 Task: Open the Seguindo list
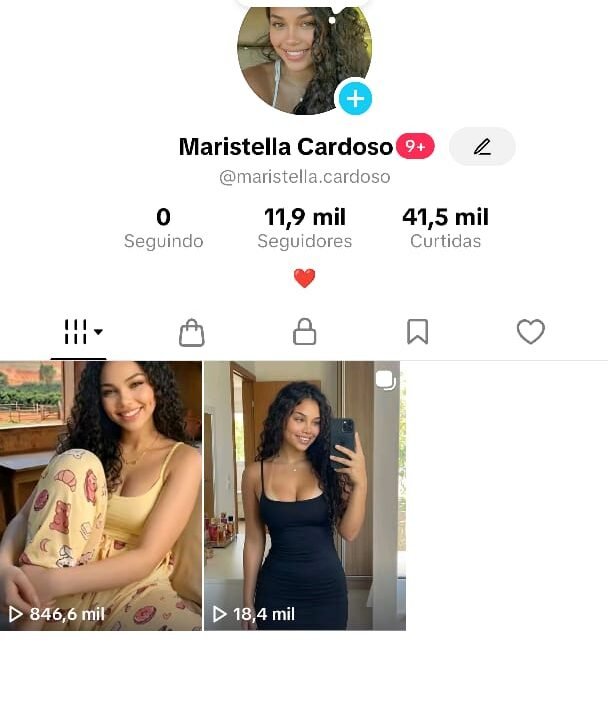(x=163, y=228)
